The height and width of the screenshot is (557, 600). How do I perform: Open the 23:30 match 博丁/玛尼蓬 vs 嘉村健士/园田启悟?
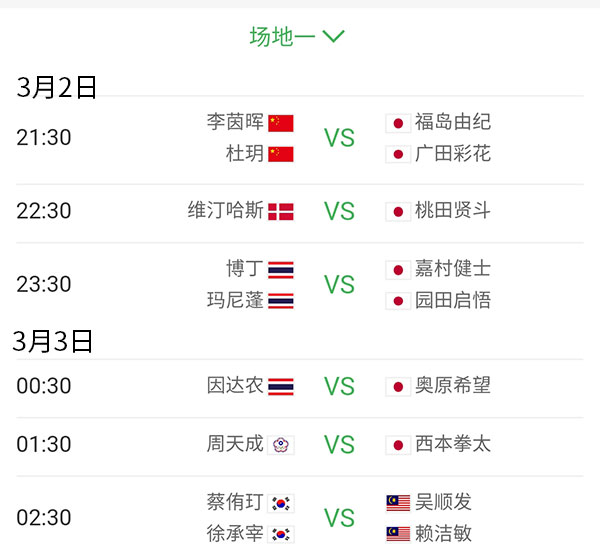tap(338, 284)
